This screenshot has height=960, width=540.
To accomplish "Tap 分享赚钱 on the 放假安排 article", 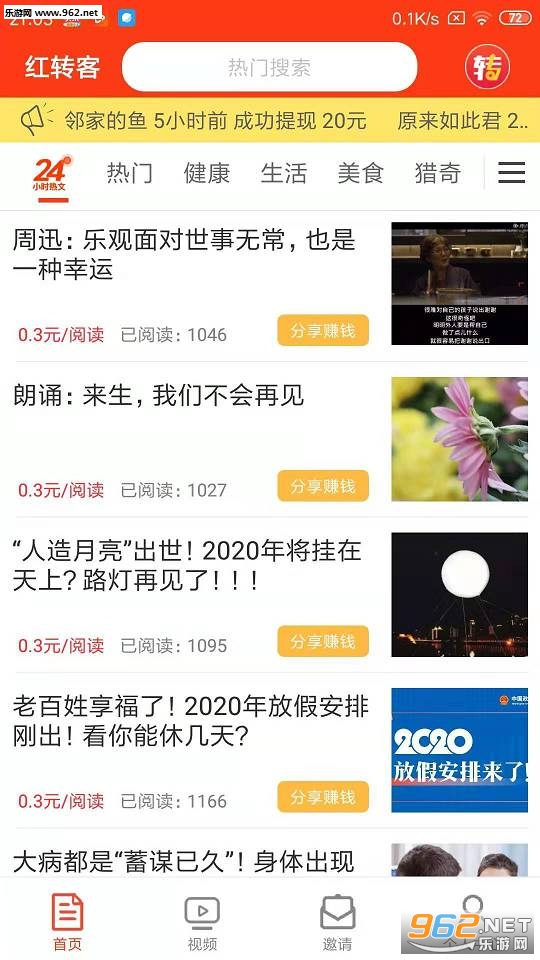I will coord(323,797).
